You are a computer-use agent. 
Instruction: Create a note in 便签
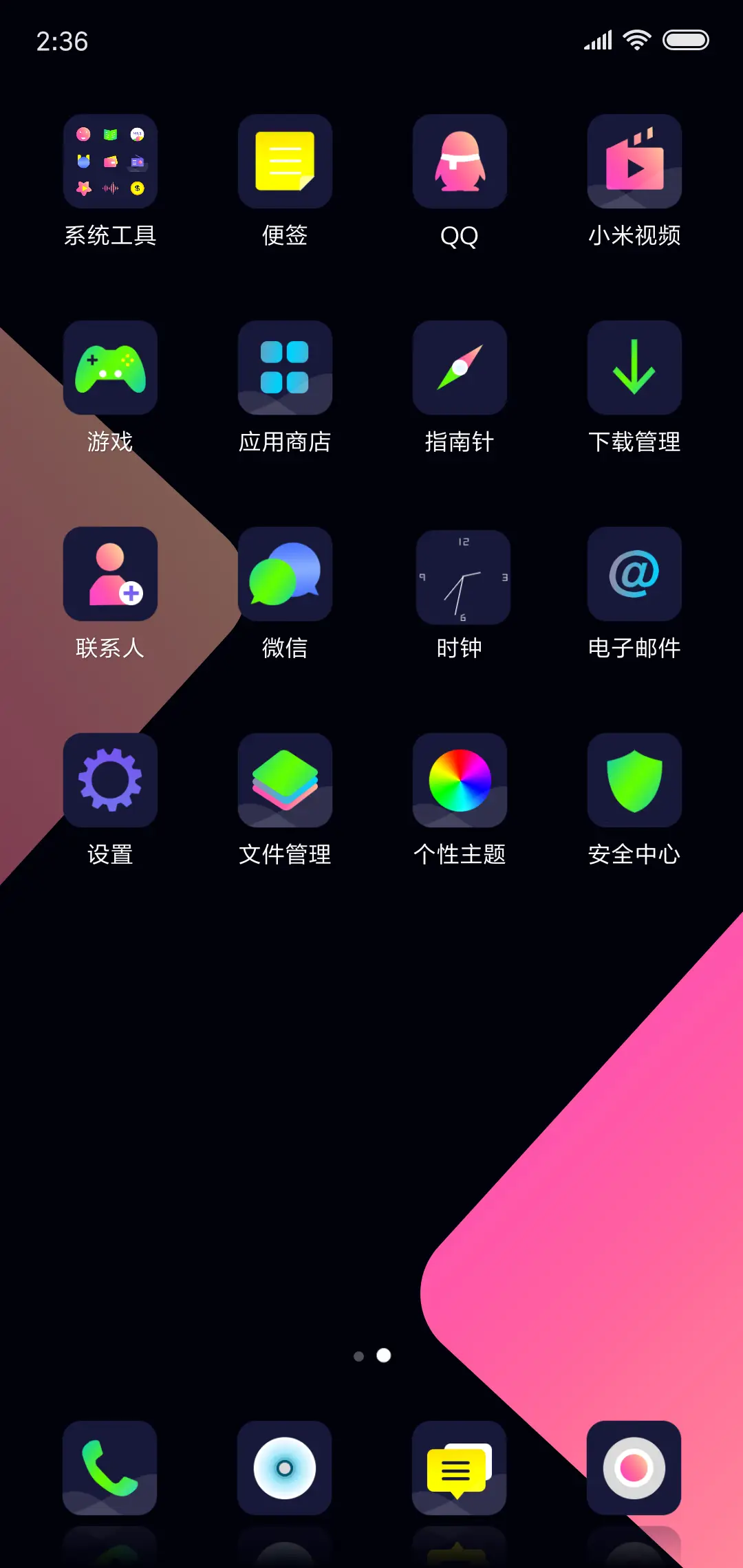[285, 160]
